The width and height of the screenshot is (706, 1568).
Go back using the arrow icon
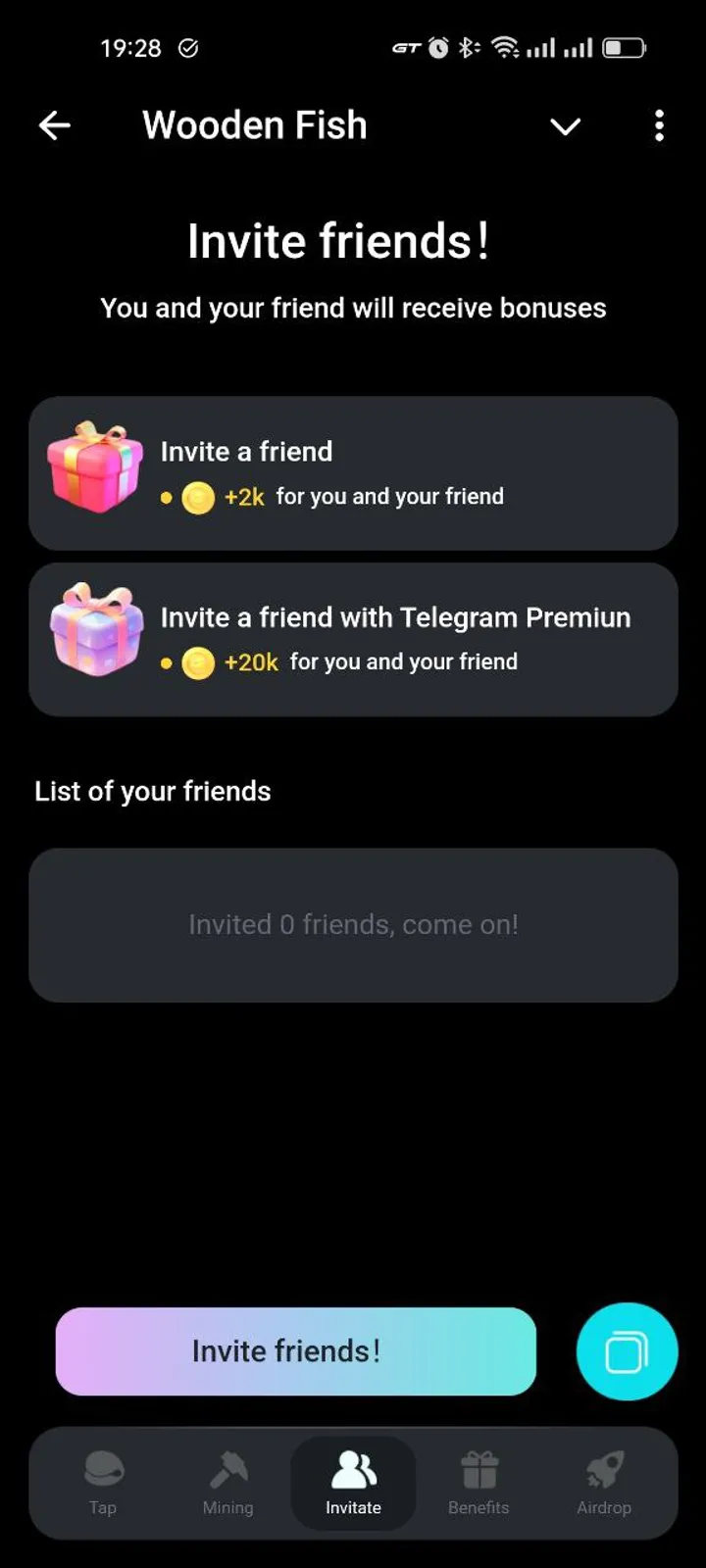(55, 125)
